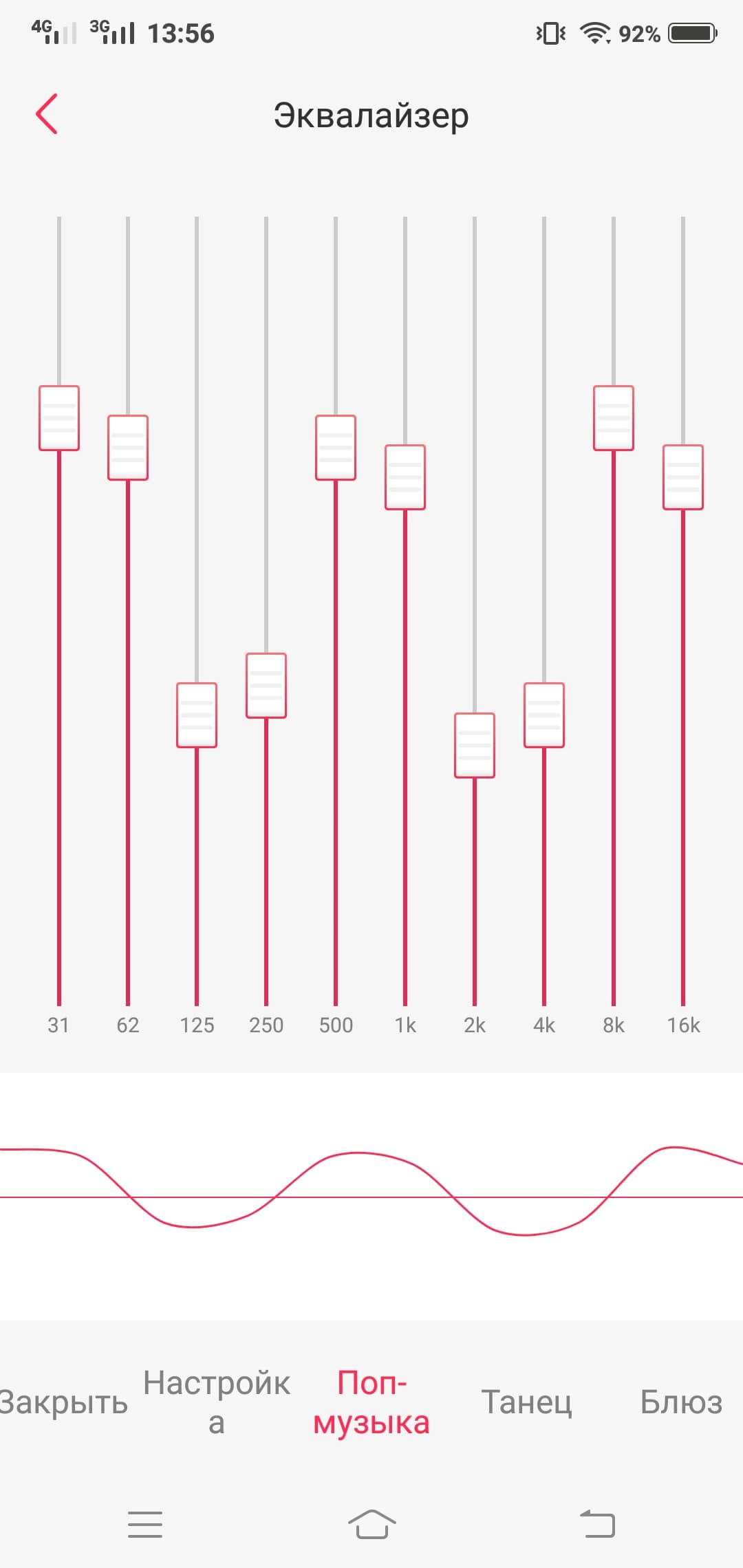743x1568 pixels.
Task: Tap the 62 Hz band slider handle
Action: [128, 448]
